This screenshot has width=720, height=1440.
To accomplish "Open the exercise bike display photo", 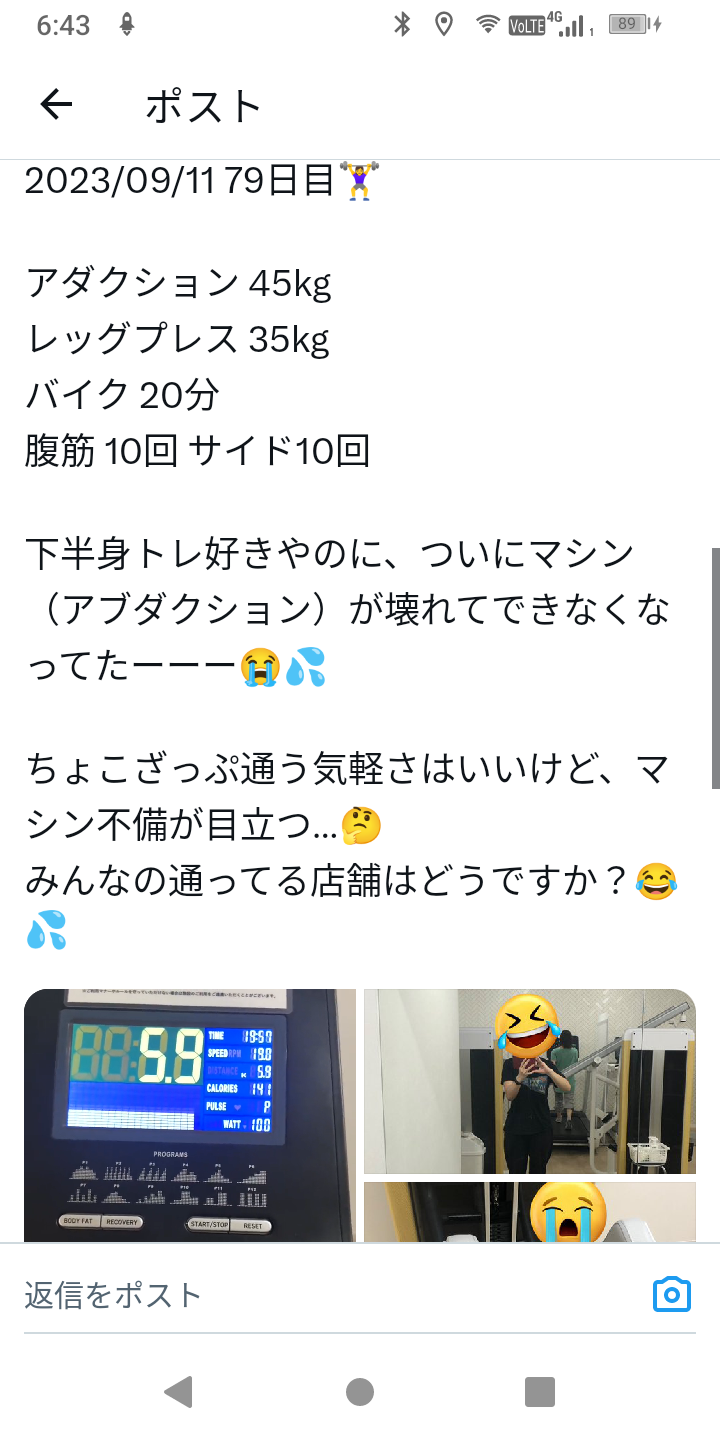I will tap(190, 1115).
